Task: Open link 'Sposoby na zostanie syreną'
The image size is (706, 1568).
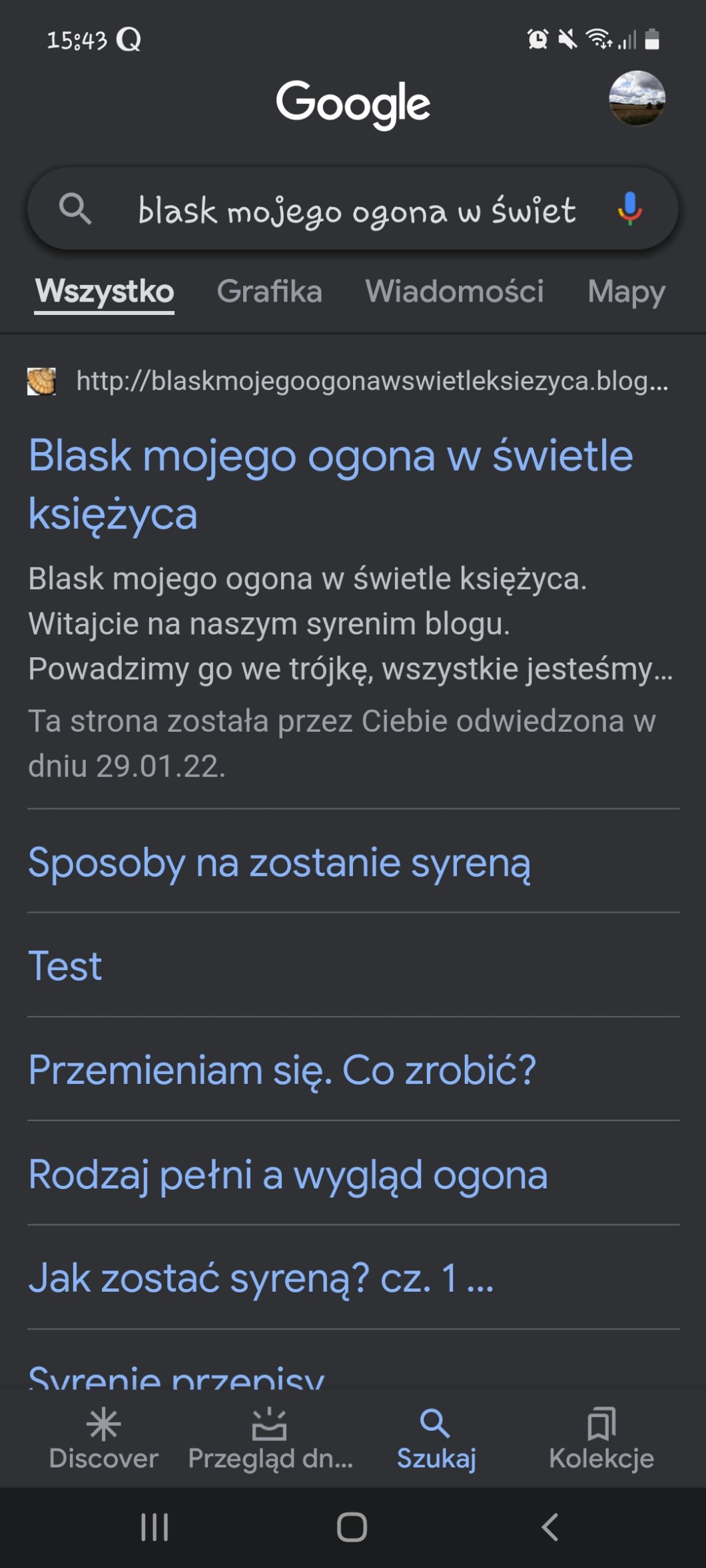Action: 279,862
